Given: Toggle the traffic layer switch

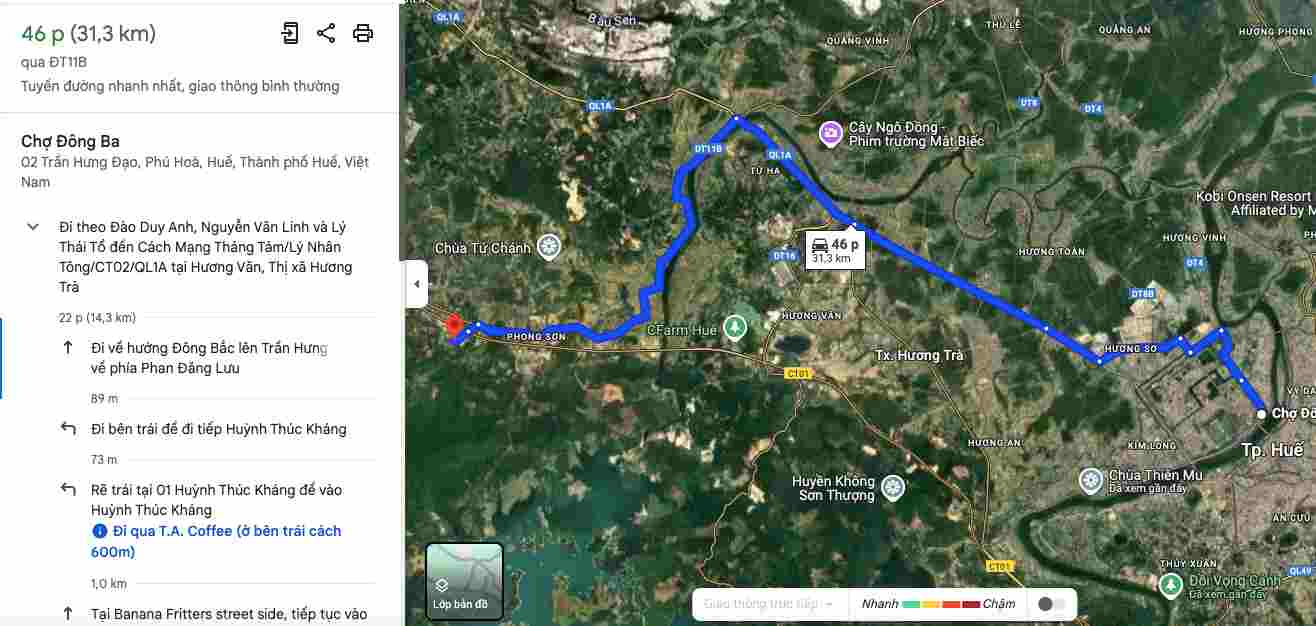Looking at the screenshot, I should (1051, 604).
